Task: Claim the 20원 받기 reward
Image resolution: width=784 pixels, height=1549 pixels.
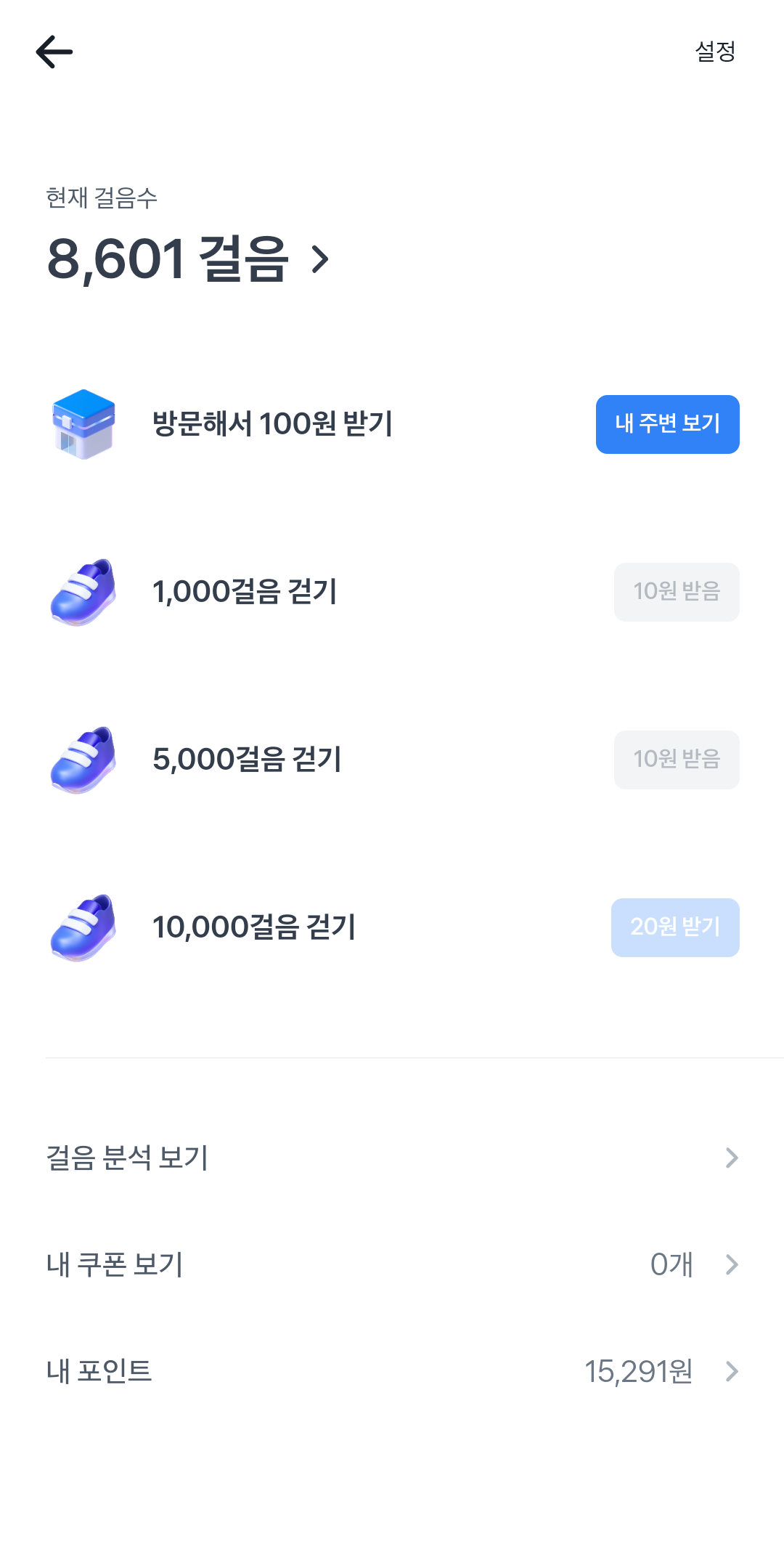Action: pos(674,927)
